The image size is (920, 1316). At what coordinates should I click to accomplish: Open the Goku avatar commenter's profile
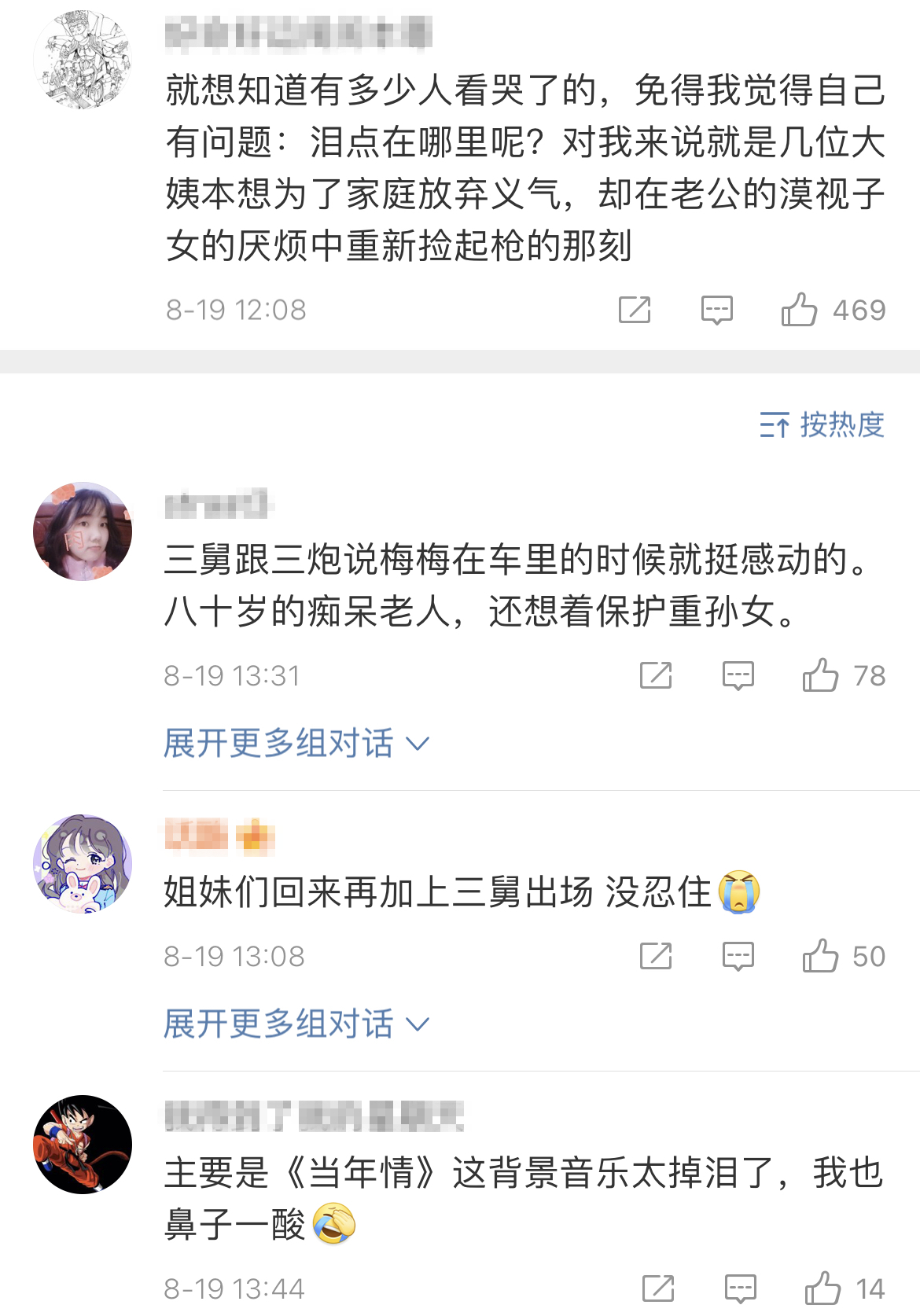point(83,1144)
